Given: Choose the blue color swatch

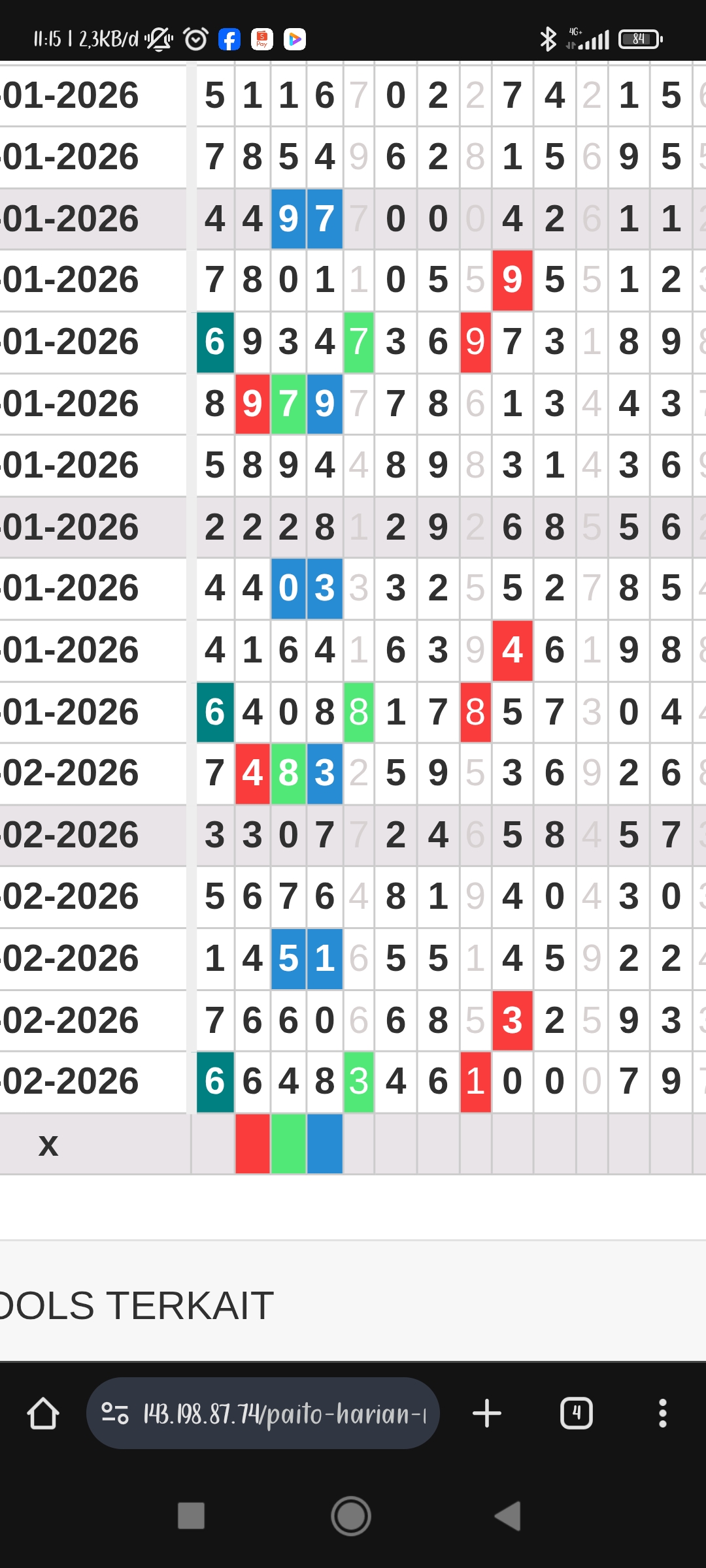Looking at the screenshot, I should coord(325,1144).
